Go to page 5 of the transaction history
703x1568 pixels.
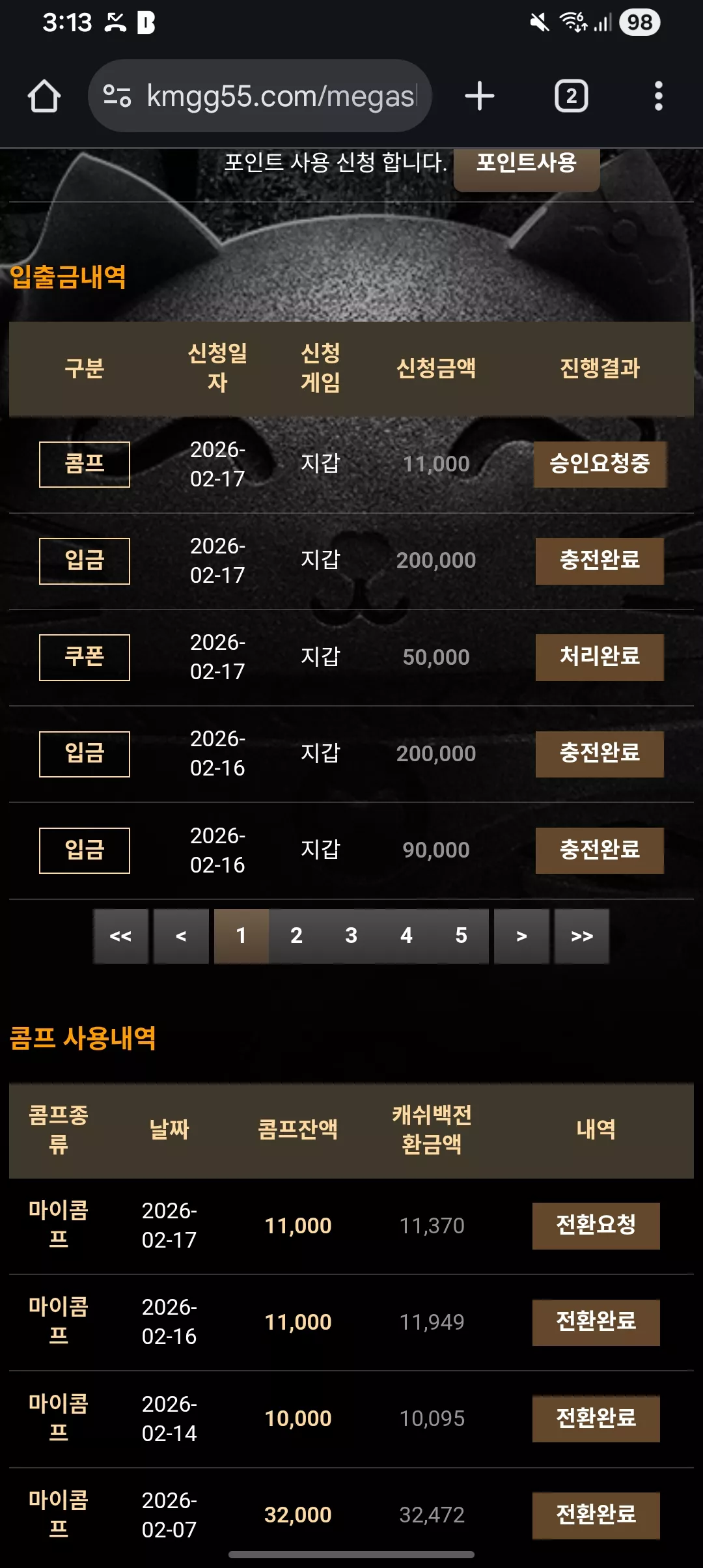(462, 936)
